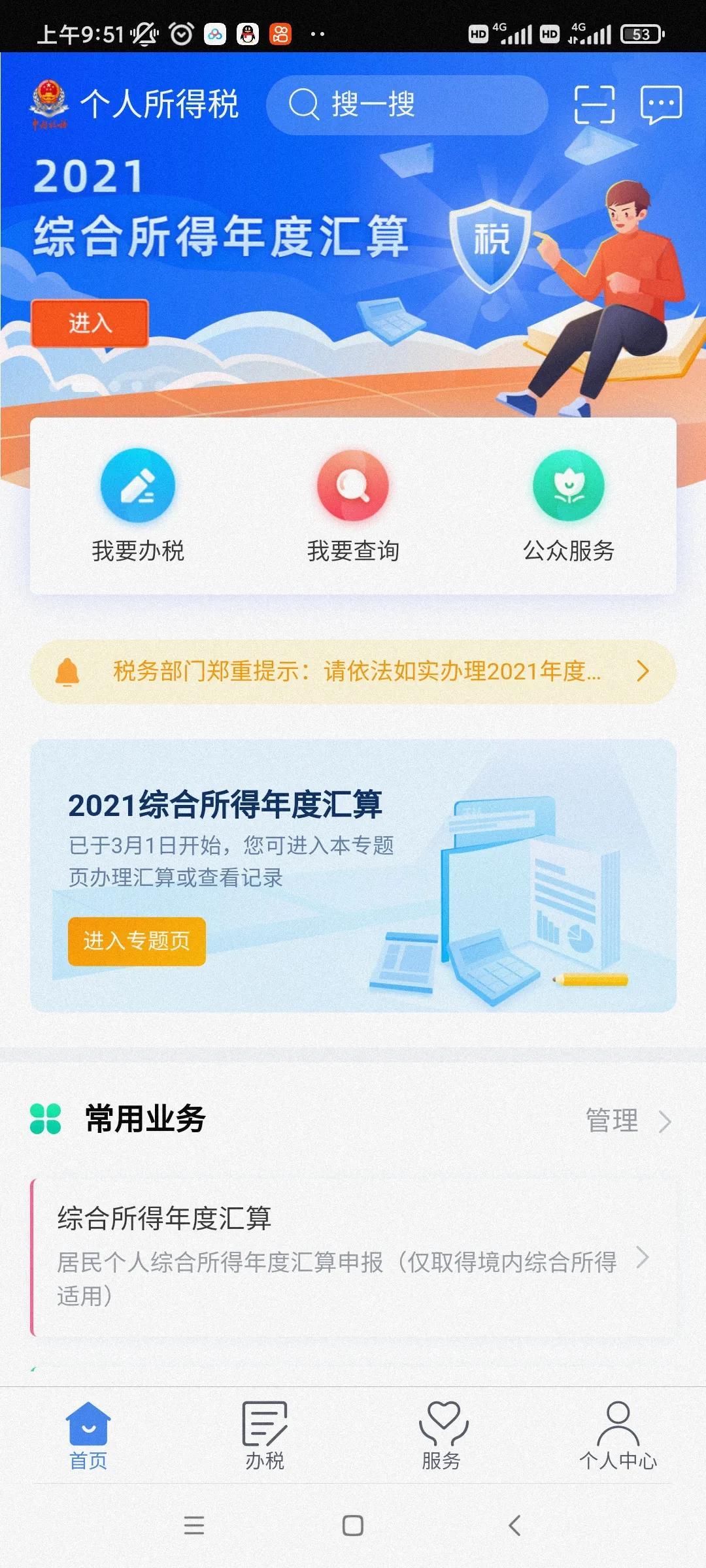Open the scan code icon

coord(594,105)
